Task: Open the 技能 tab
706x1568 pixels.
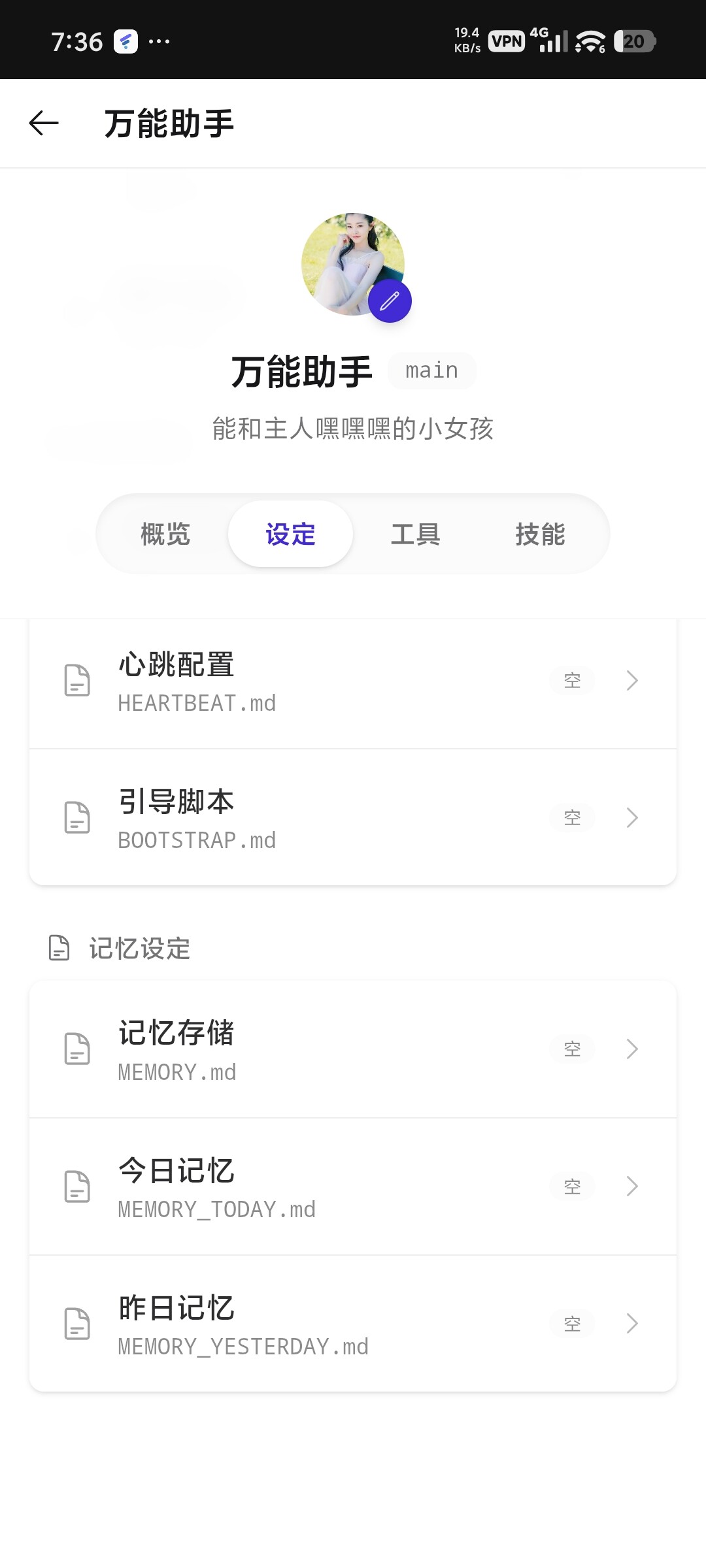Action: (540, 534)
